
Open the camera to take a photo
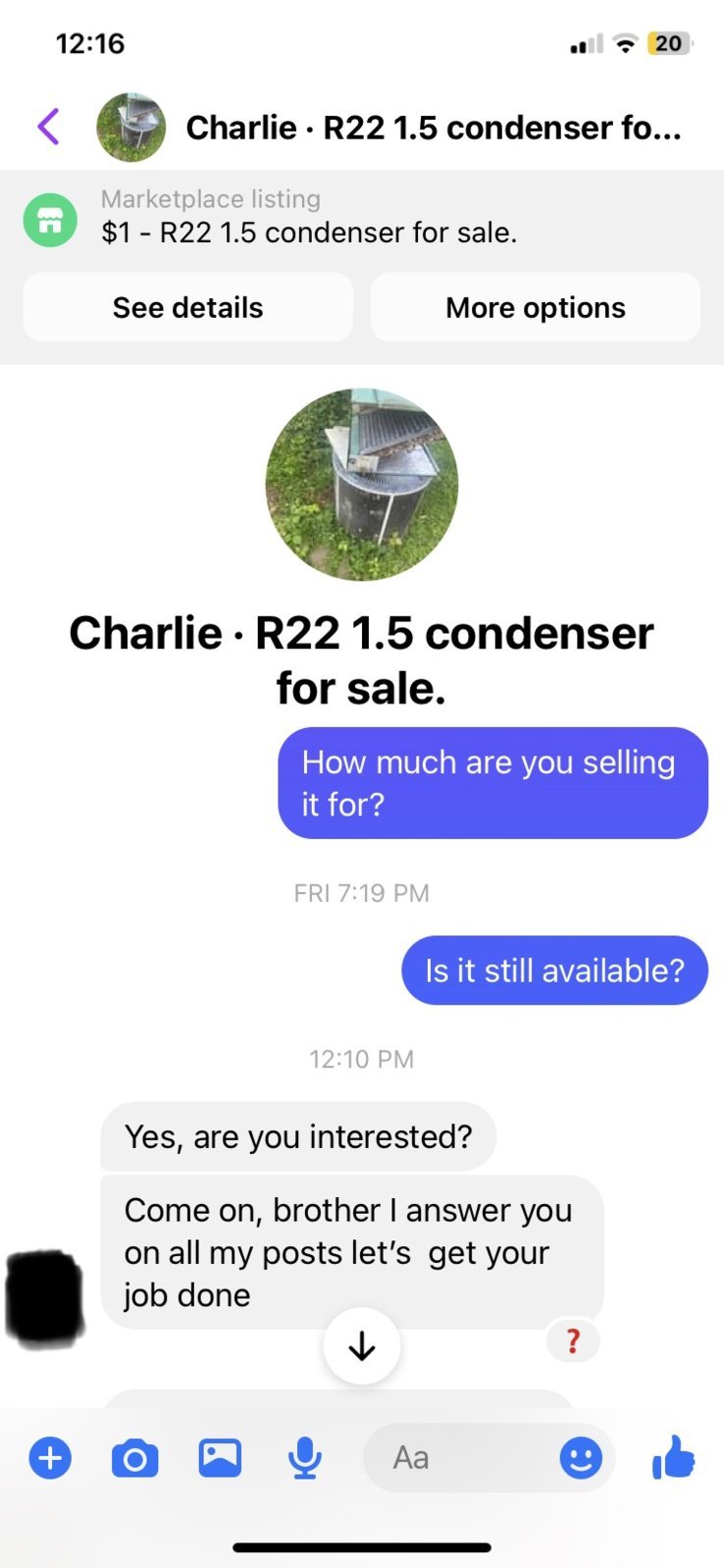[x=134, y=1458]
